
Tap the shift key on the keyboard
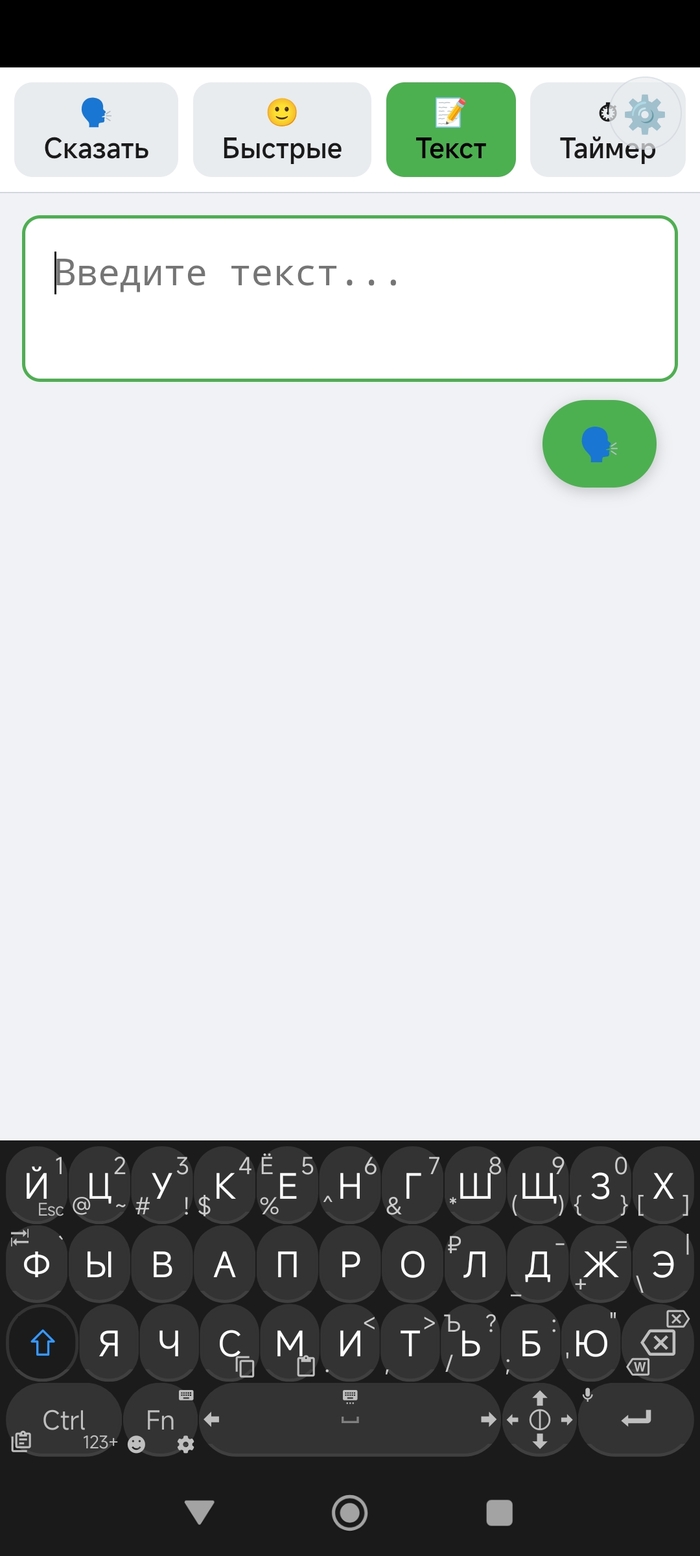tap(41, 1342)
